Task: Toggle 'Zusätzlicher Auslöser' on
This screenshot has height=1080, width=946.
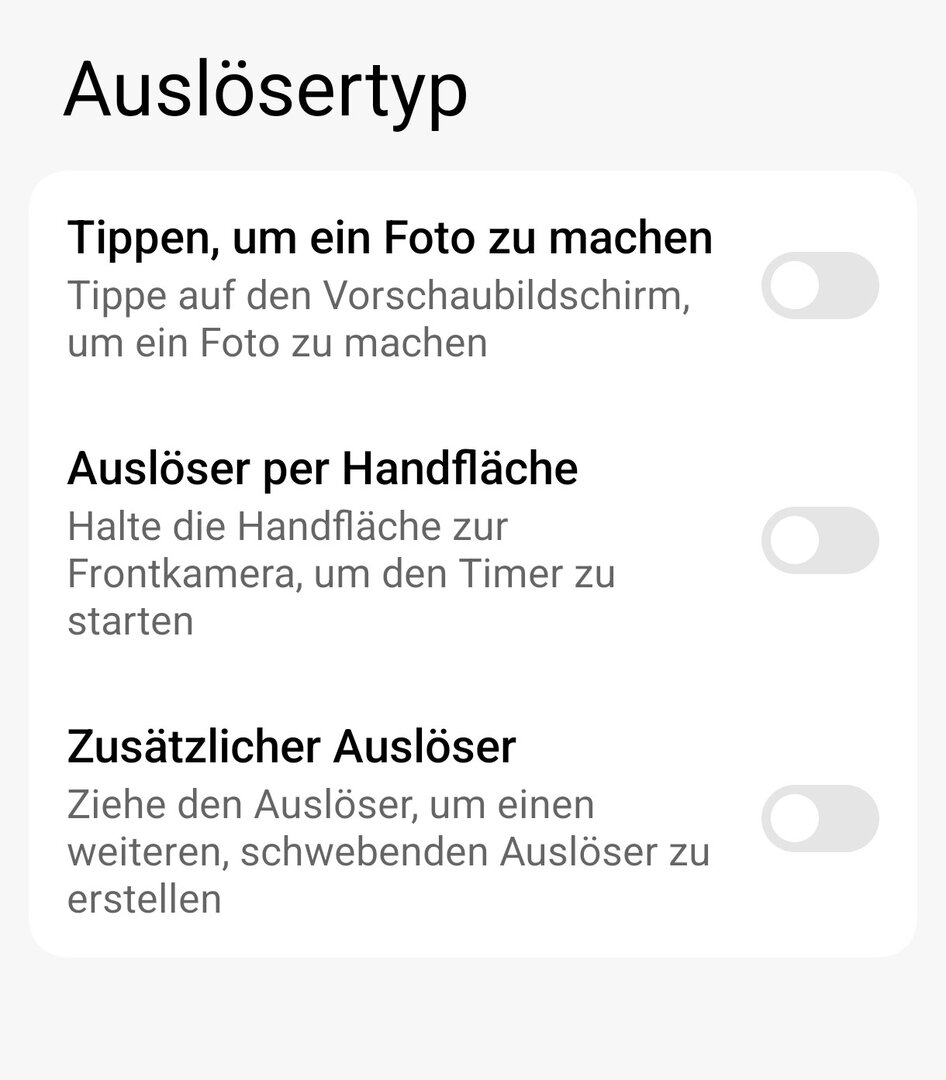Action: click(x=819, y=818)
